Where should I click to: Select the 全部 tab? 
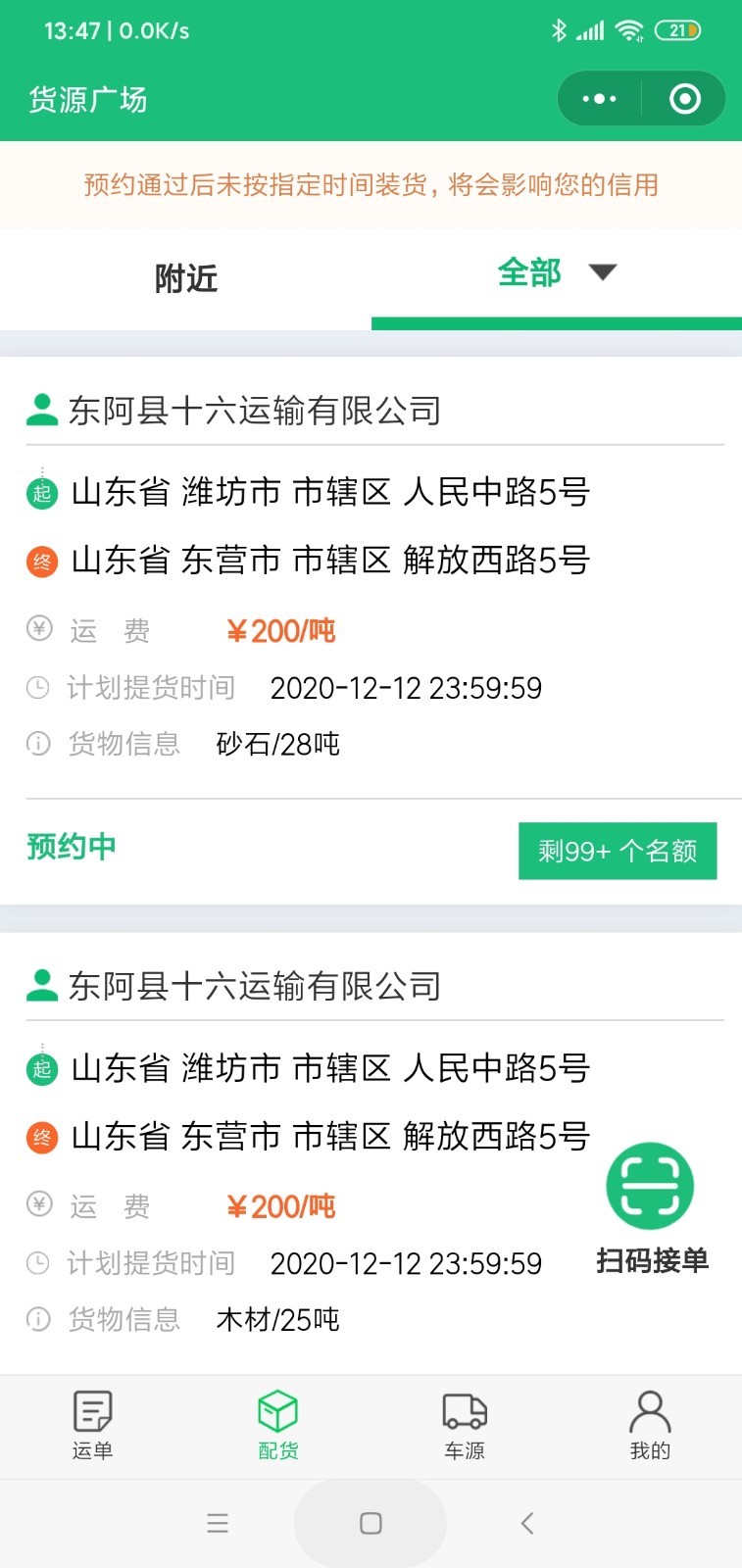tap(529, 272)
